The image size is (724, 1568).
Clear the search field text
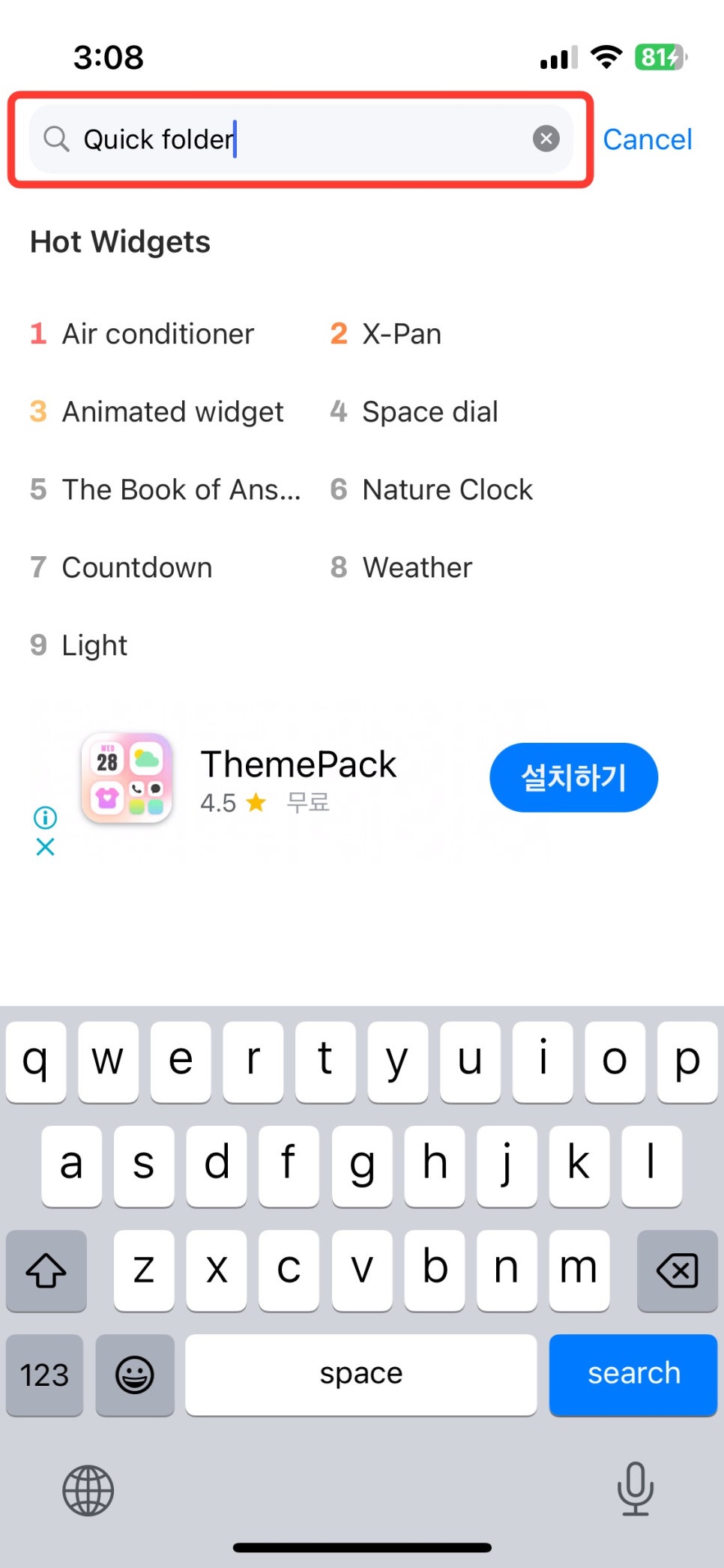point(546,139)
